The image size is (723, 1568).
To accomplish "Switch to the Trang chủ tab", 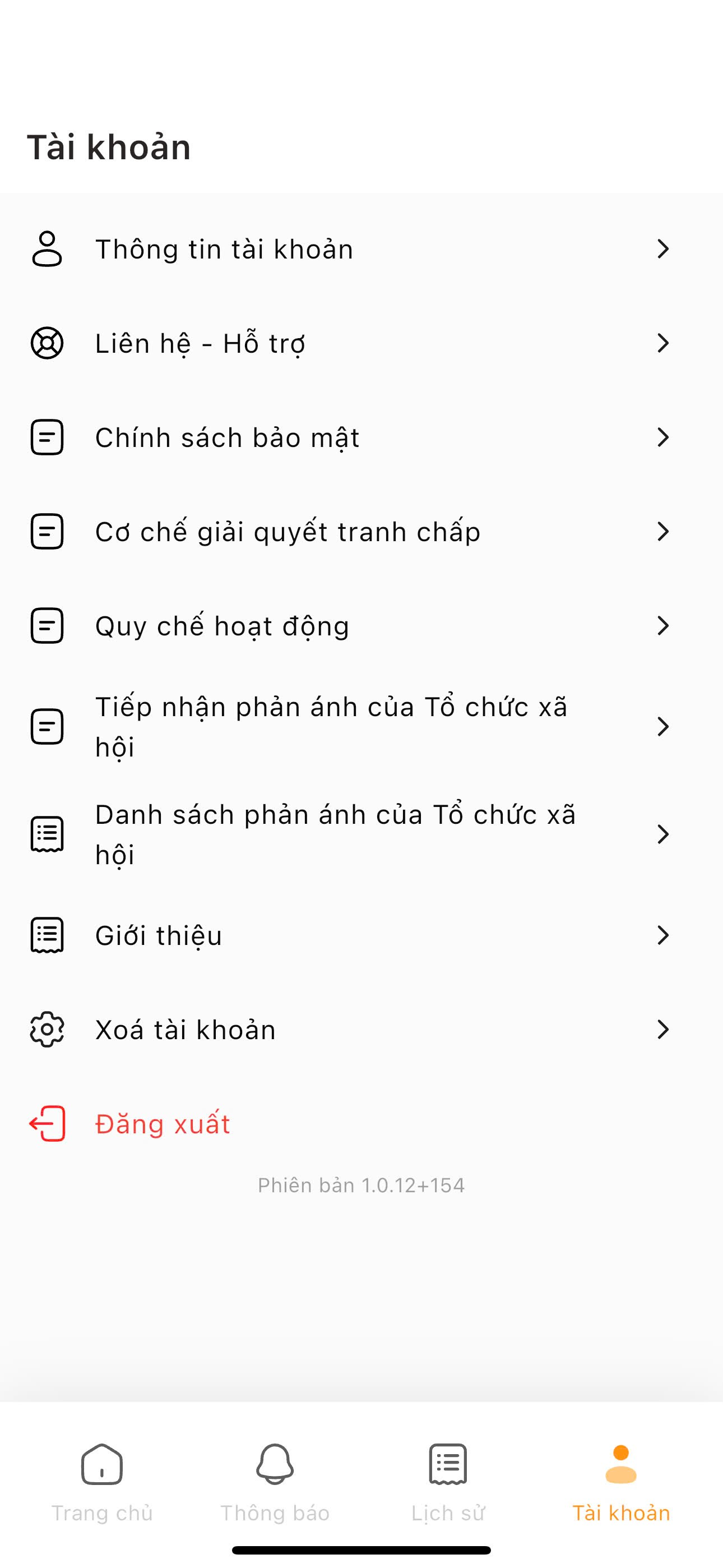I will [101, 1479].
